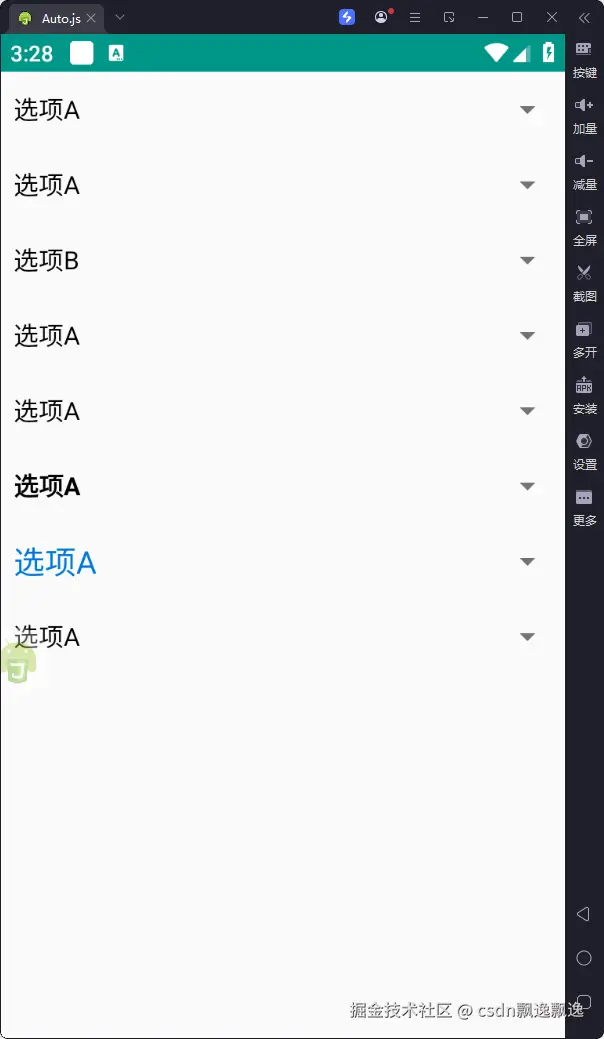Open 多开 multi-instance manager
Viewport: 604px width, 1039px height.
pos(584,338)
